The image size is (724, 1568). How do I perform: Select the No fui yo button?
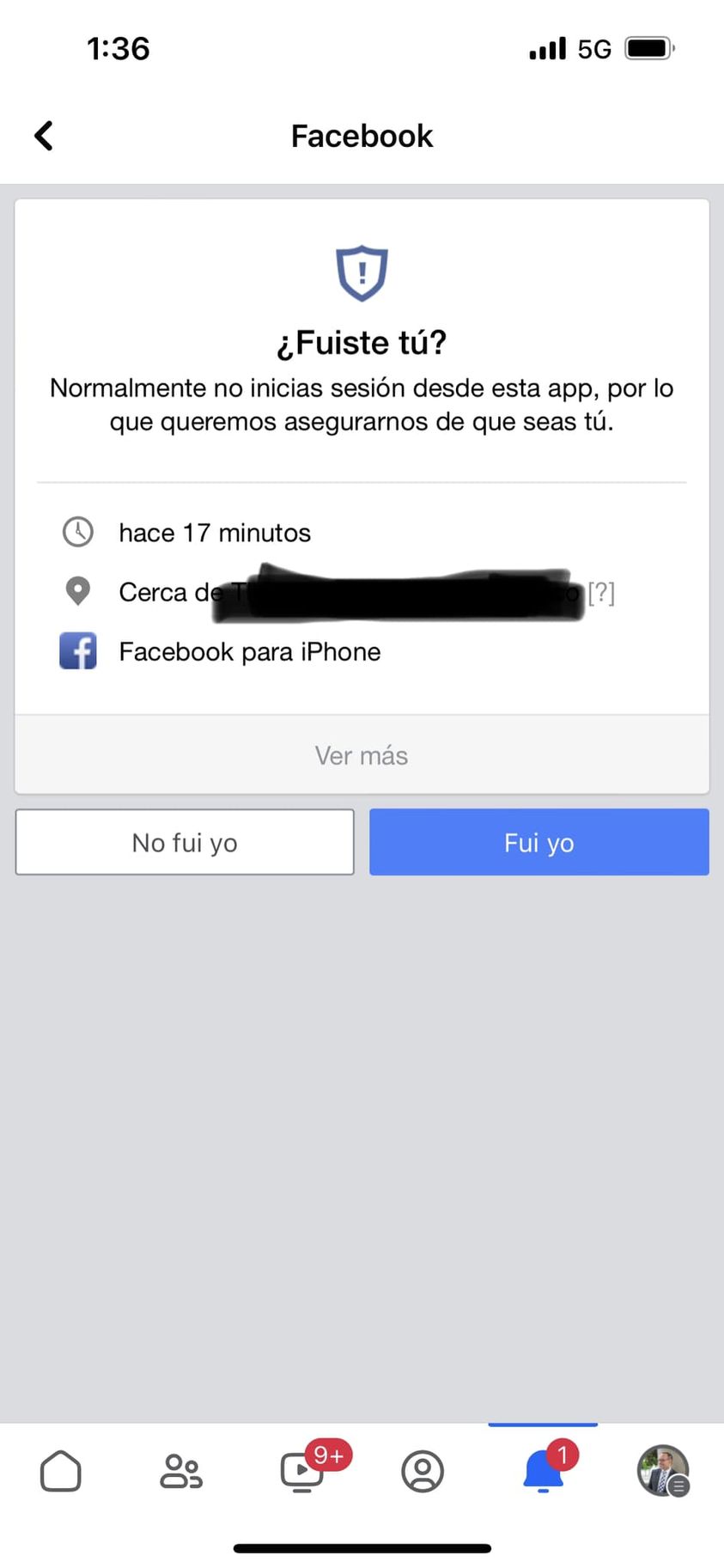[185, 843]
